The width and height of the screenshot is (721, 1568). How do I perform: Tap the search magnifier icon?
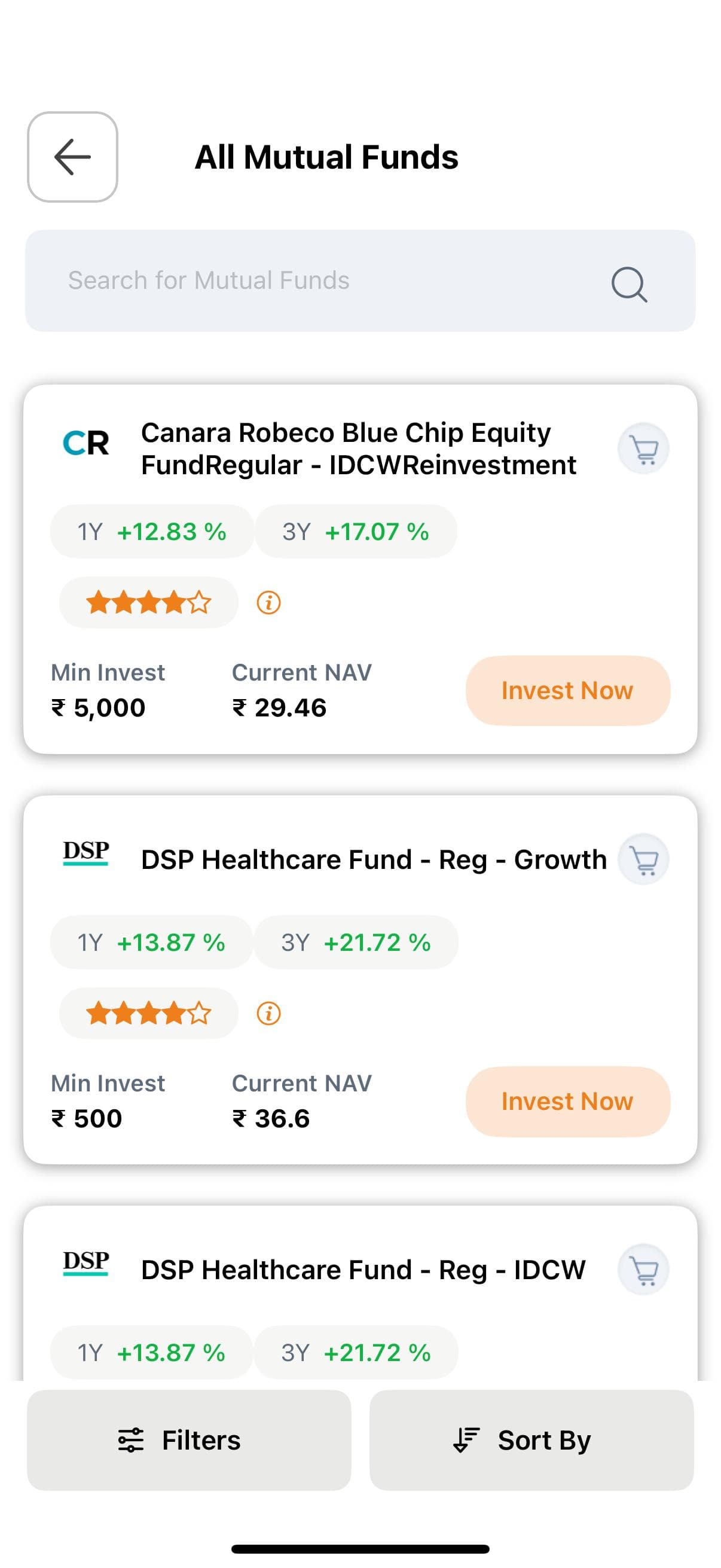(627, 283)
